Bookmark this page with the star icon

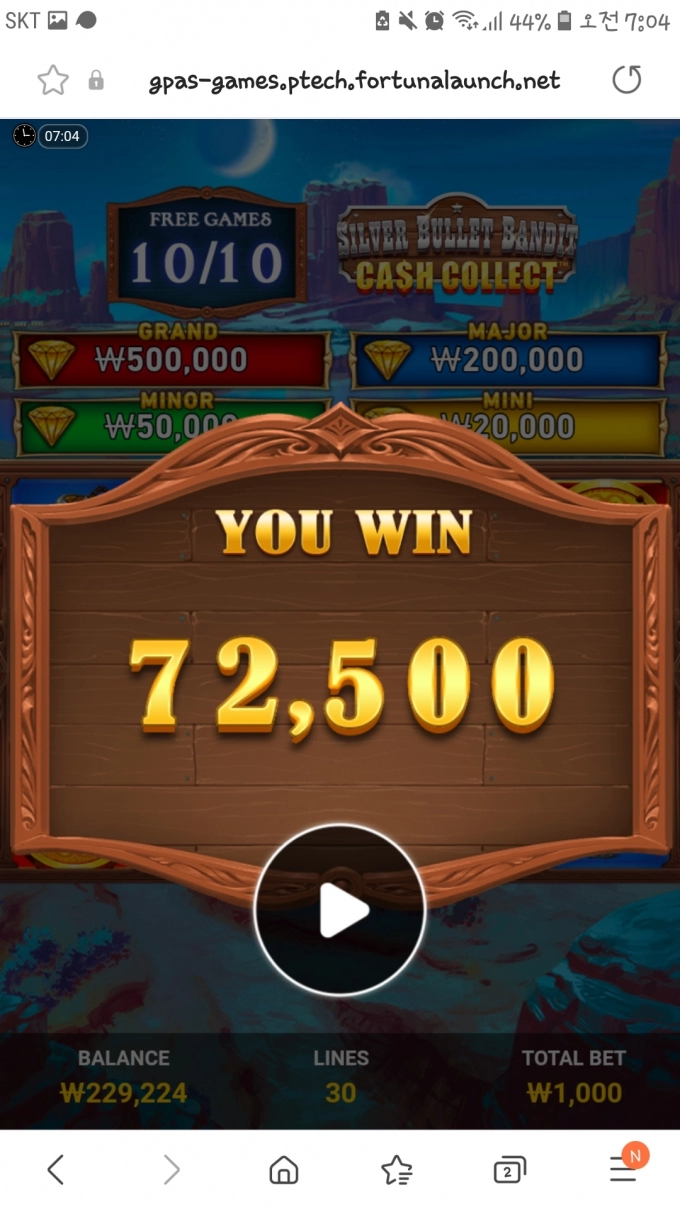pos(52,80)
